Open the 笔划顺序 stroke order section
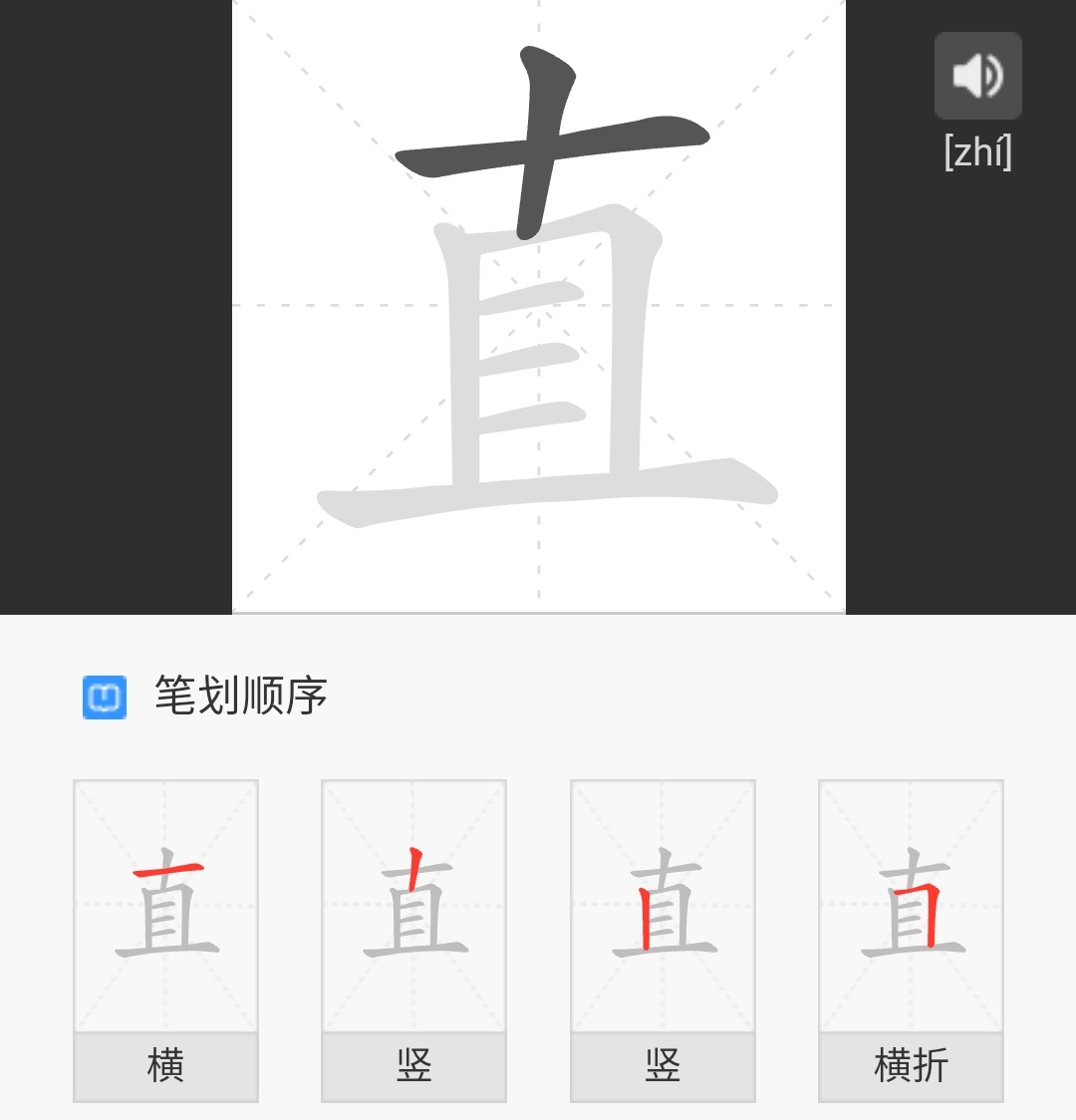This screenshot has height=1120, width=1076. tap(242, 698)
